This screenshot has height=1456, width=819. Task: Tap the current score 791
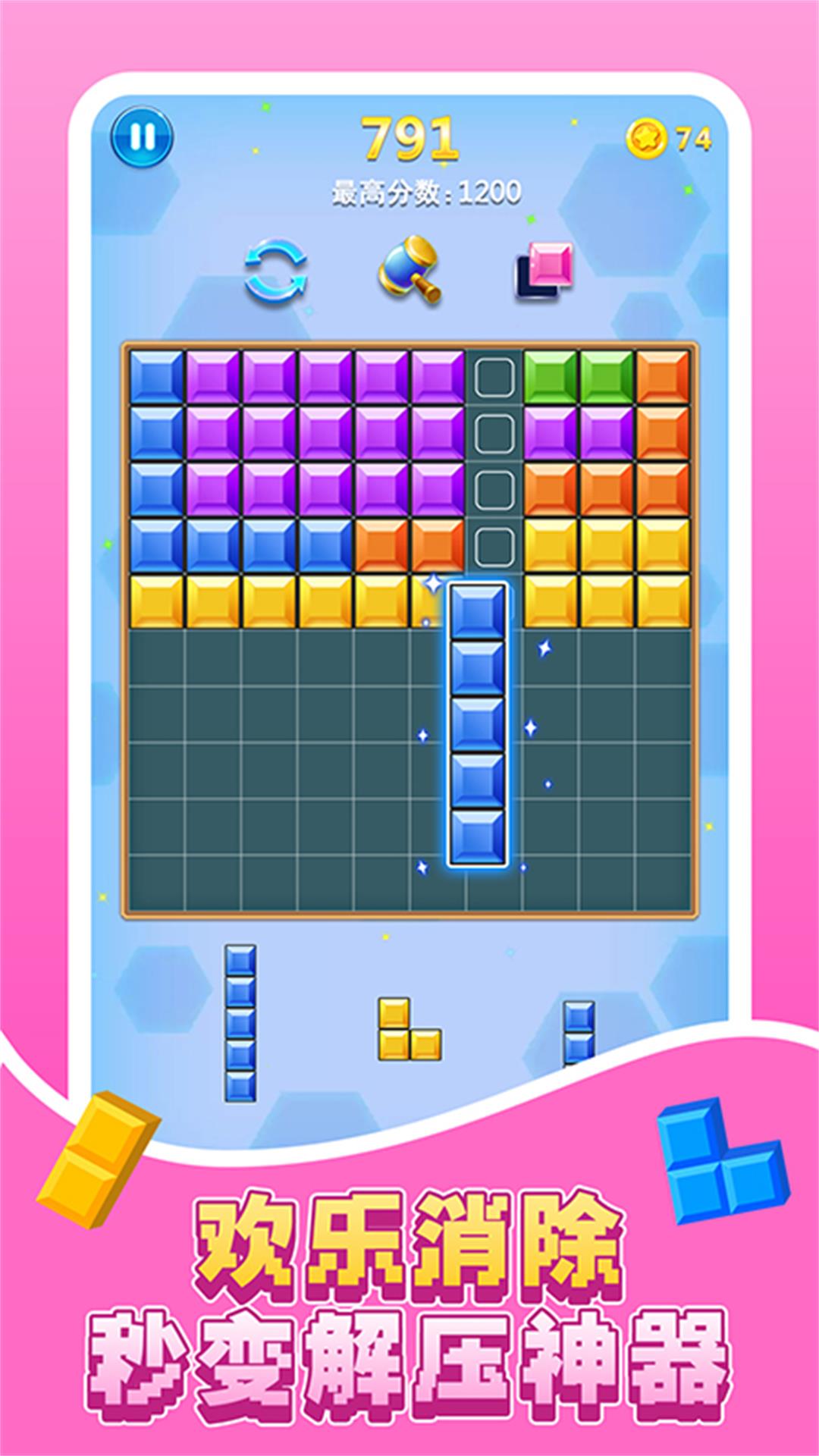[409, 140]
